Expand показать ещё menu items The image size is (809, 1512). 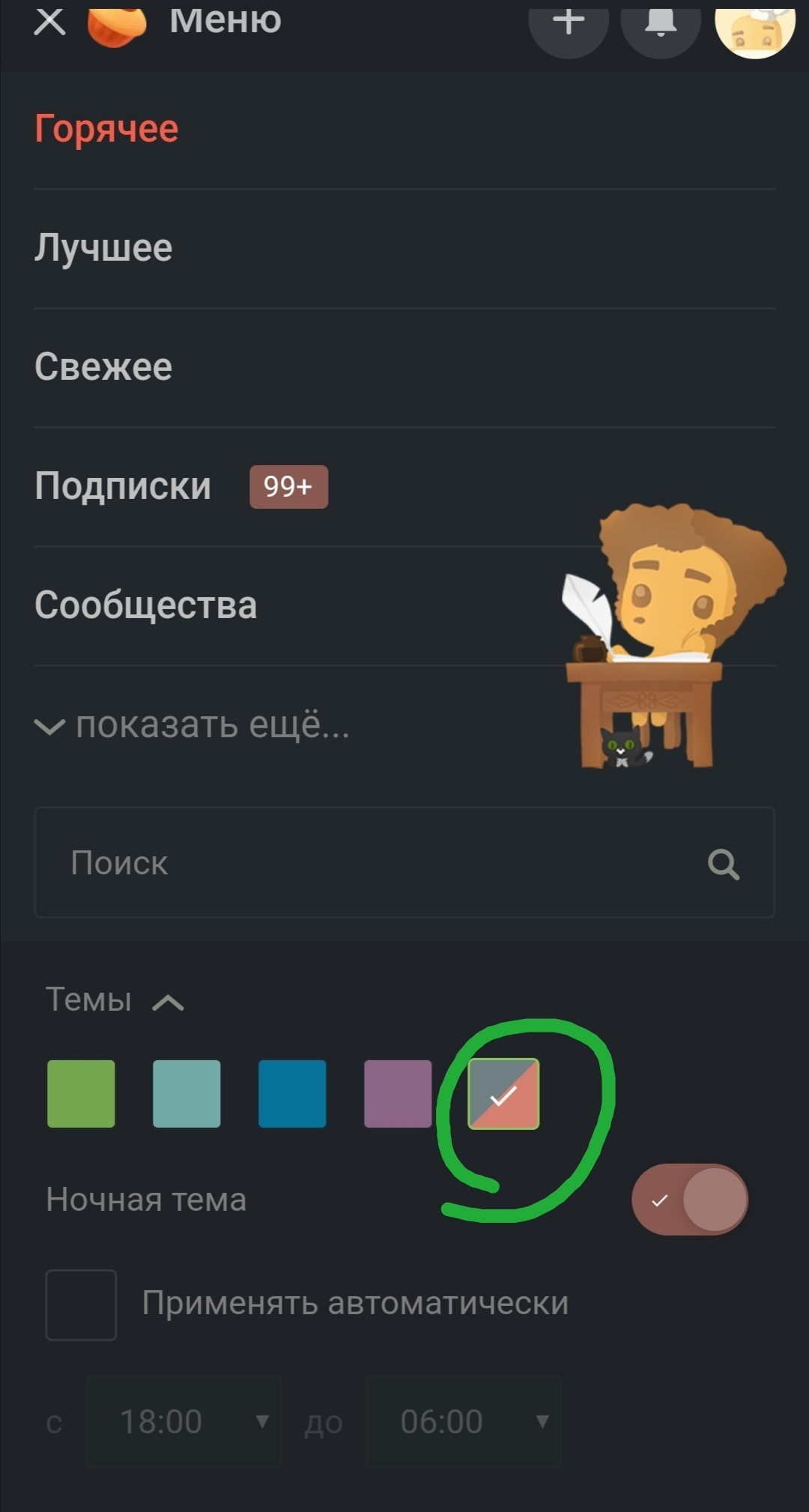coord(193,725)
